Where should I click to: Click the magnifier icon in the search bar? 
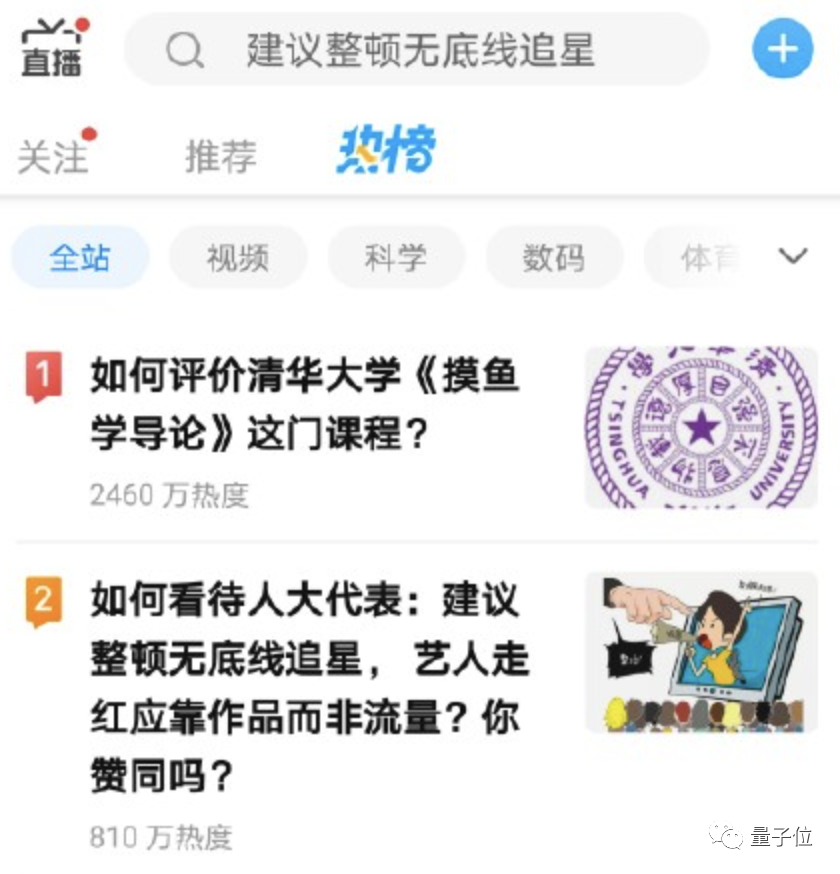pyautogui.click(x=185, y=48)
